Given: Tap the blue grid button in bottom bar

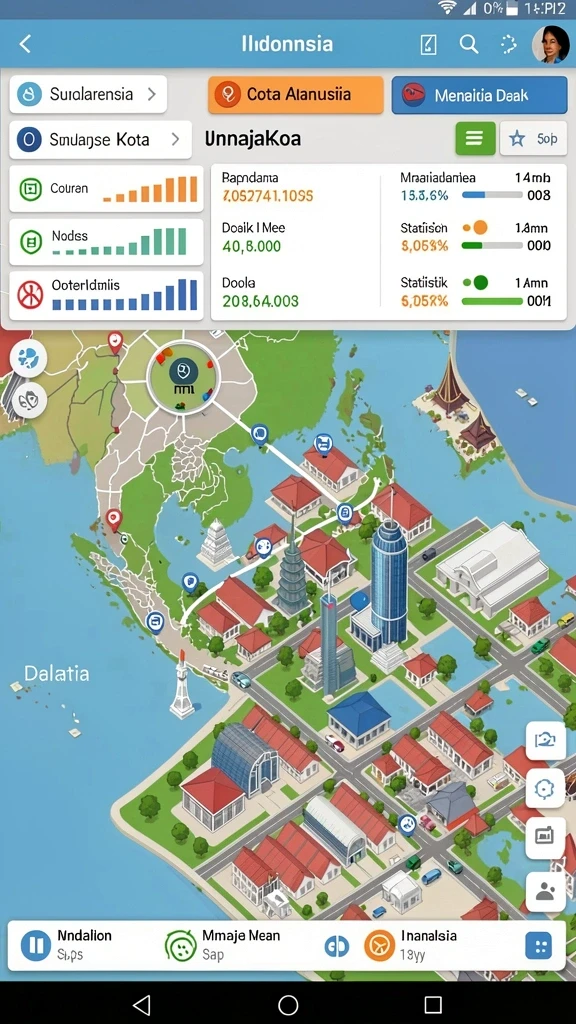Looking at the screenshot, I should pos(539,945).
